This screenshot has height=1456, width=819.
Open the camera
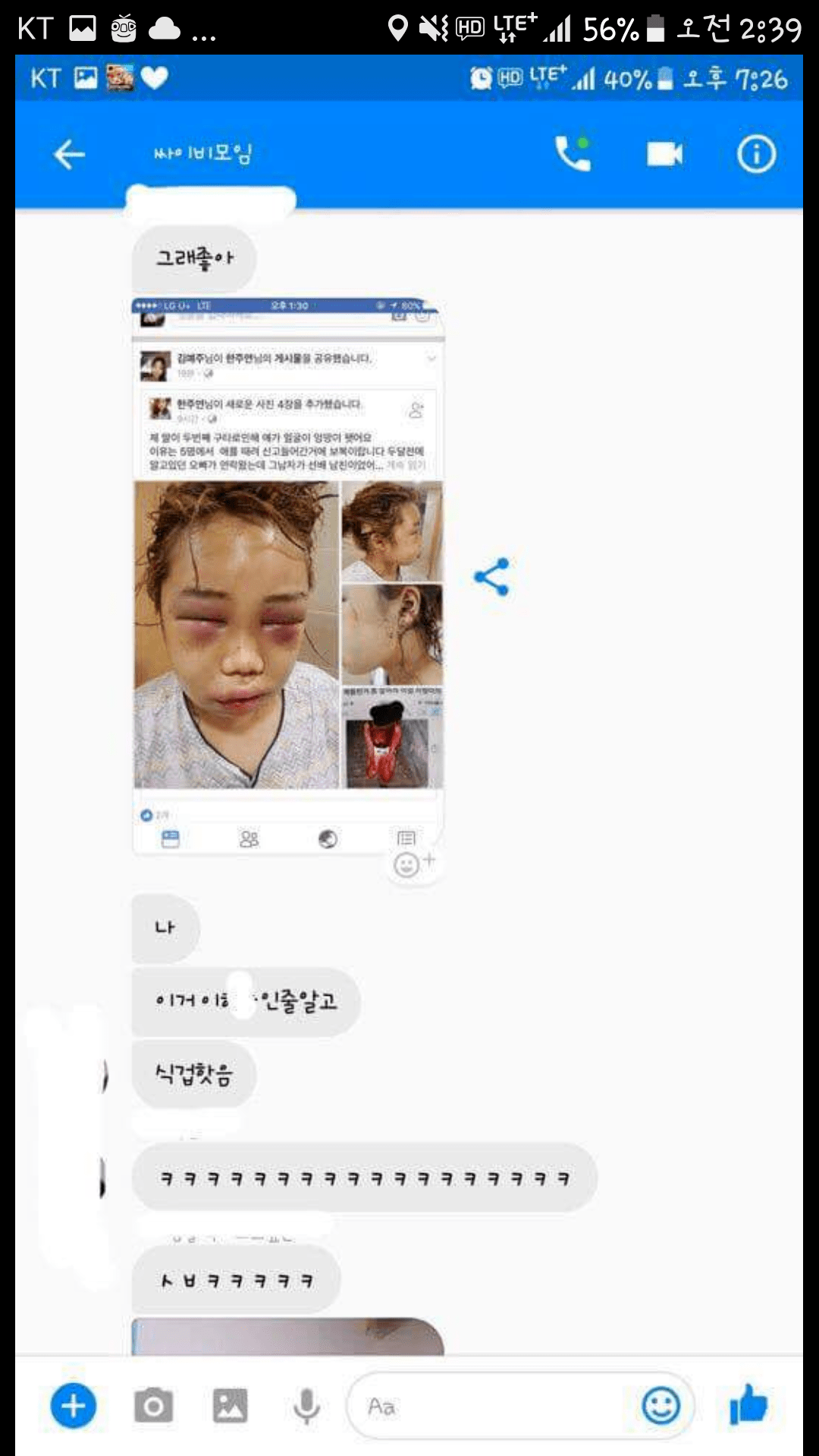pos(154,1406)
